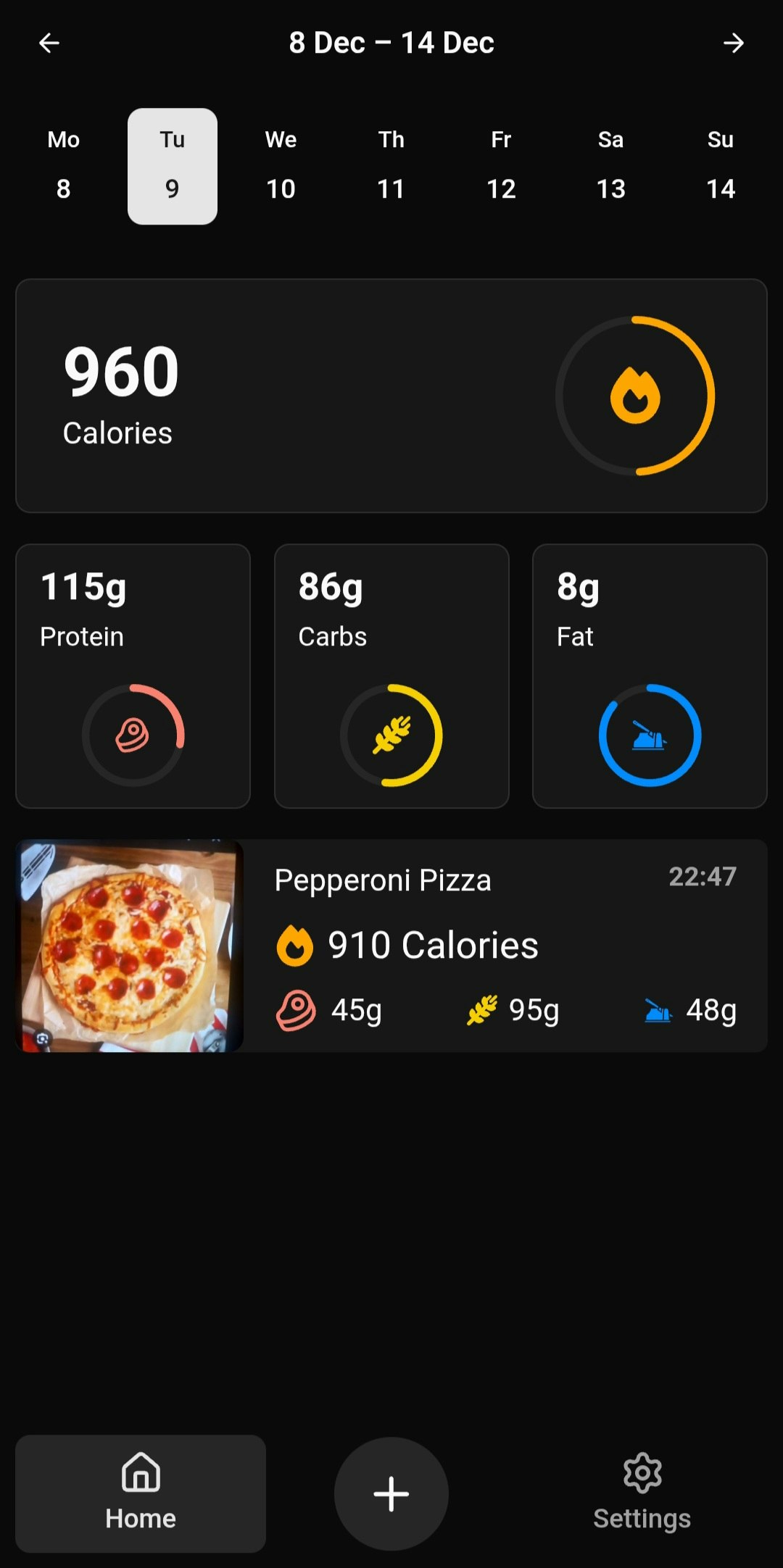783x1568 pixels.
Task: Add a new meal with the plus button
Action: [391, 1493]
